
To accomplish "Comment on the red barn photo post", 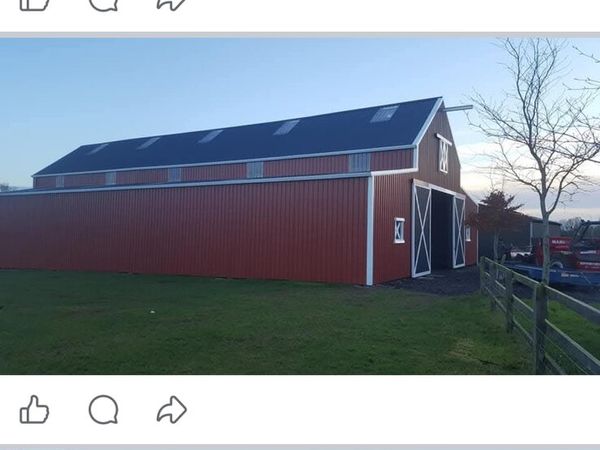I will pyautogui.click(x=103, y=409).
